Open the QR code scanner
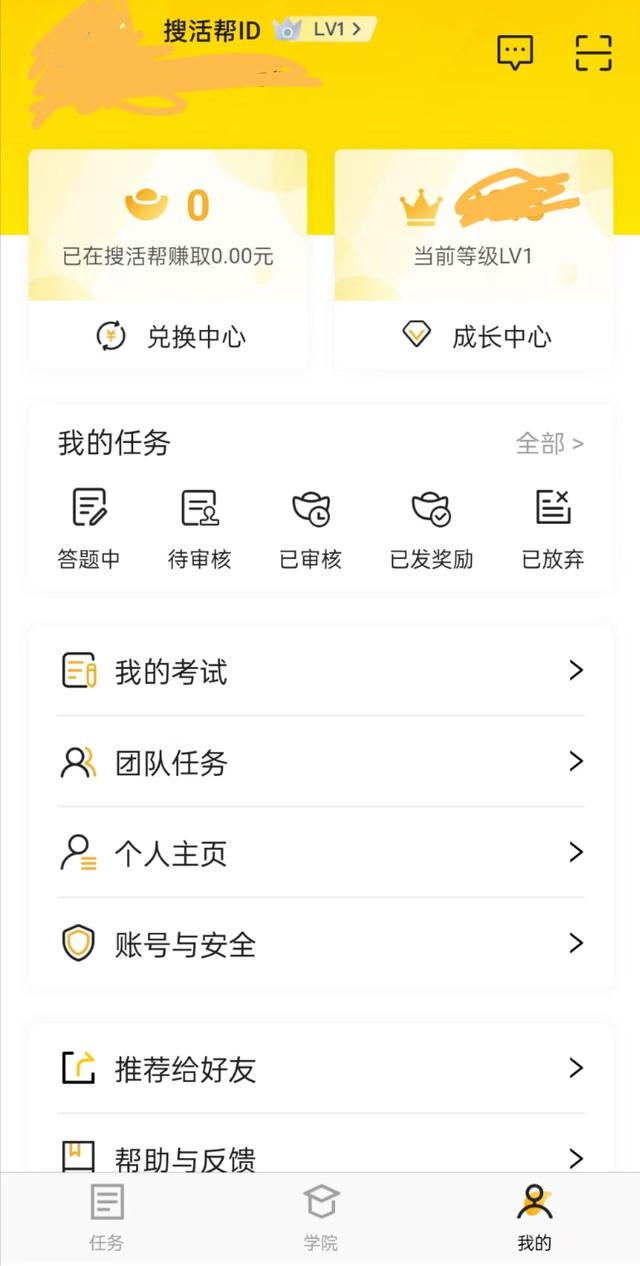640x1266 pixels. pos(593,52)
